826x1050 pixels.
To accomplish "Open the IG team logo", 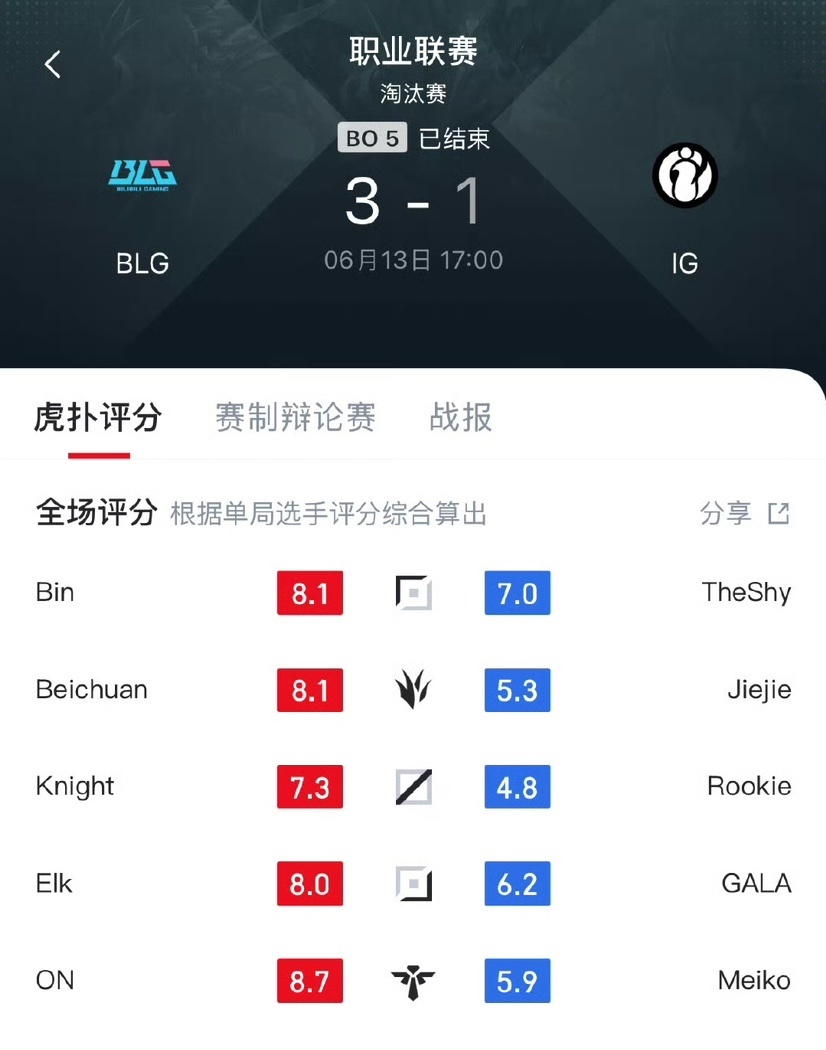I will [x=684, y=175].
